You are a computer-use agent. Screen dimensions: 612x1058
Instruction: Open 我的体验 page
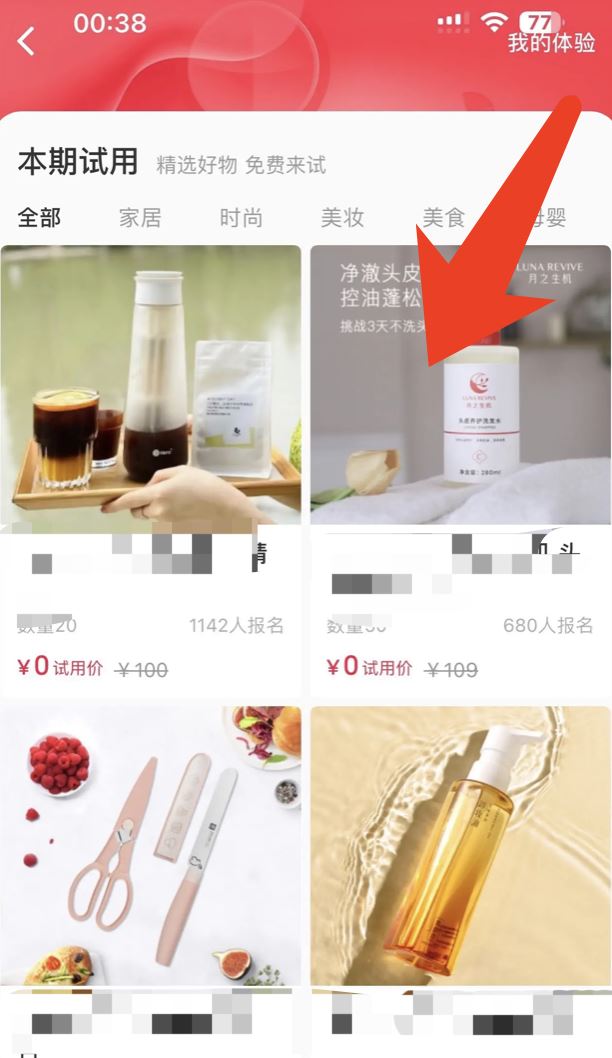(x=551, y=43)
